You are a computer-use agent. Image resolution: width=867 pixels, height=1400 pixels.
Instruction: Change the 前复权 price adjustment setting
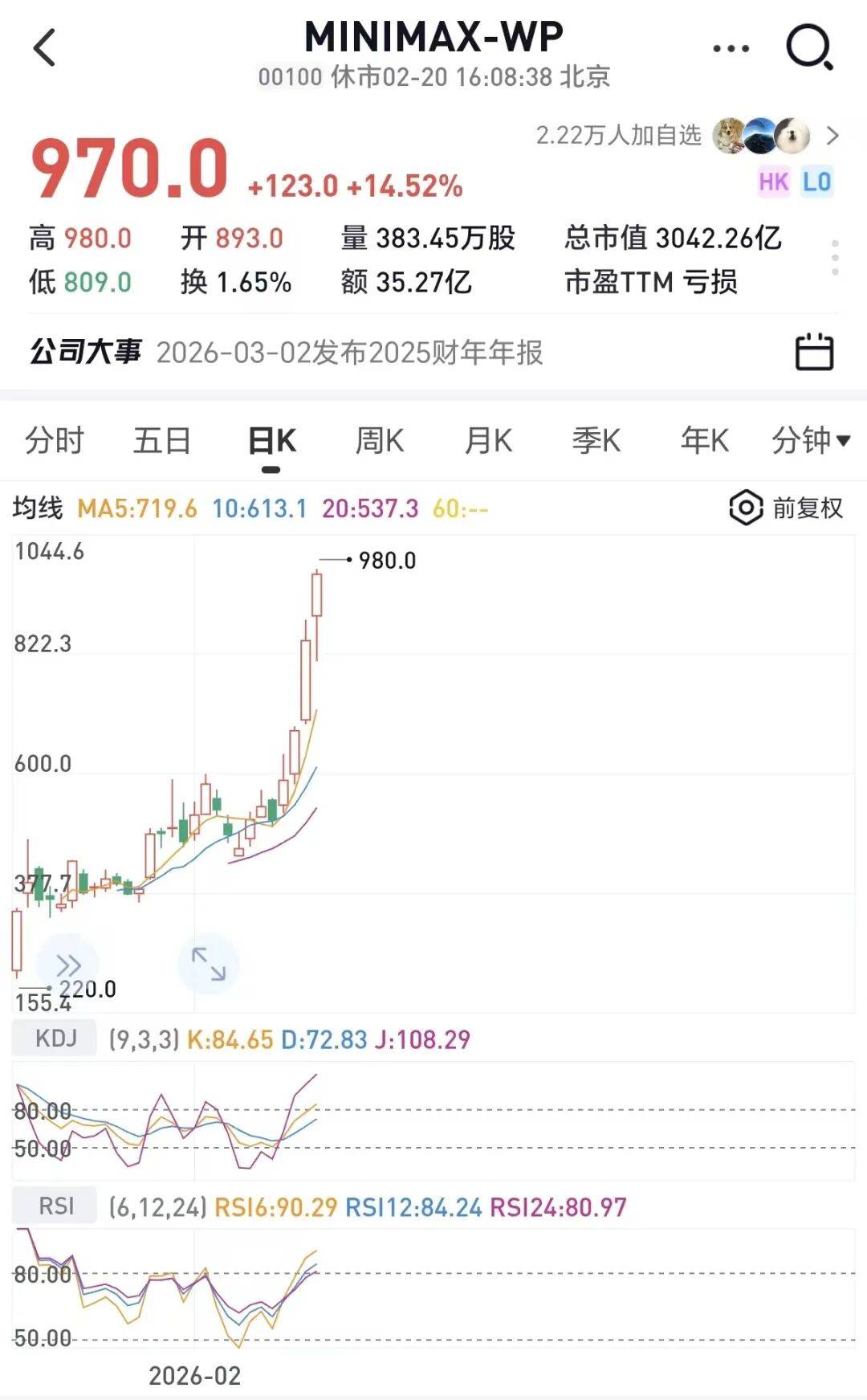(x=787, y=508)
